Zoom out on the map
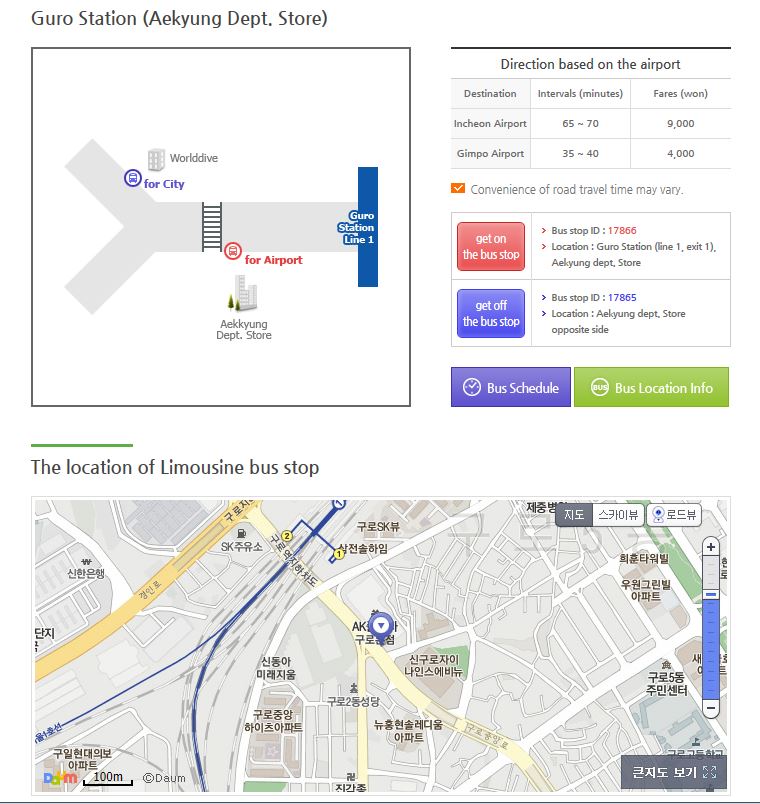760x804 pixels. 711,708
